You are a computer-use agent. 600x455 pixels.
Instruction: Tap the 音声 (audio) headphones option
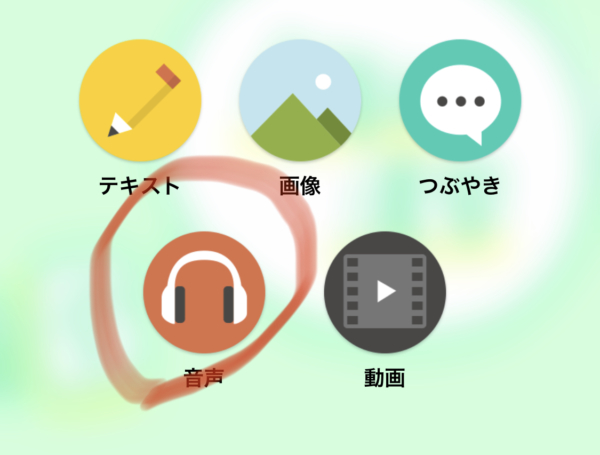(x=204, y=292)
